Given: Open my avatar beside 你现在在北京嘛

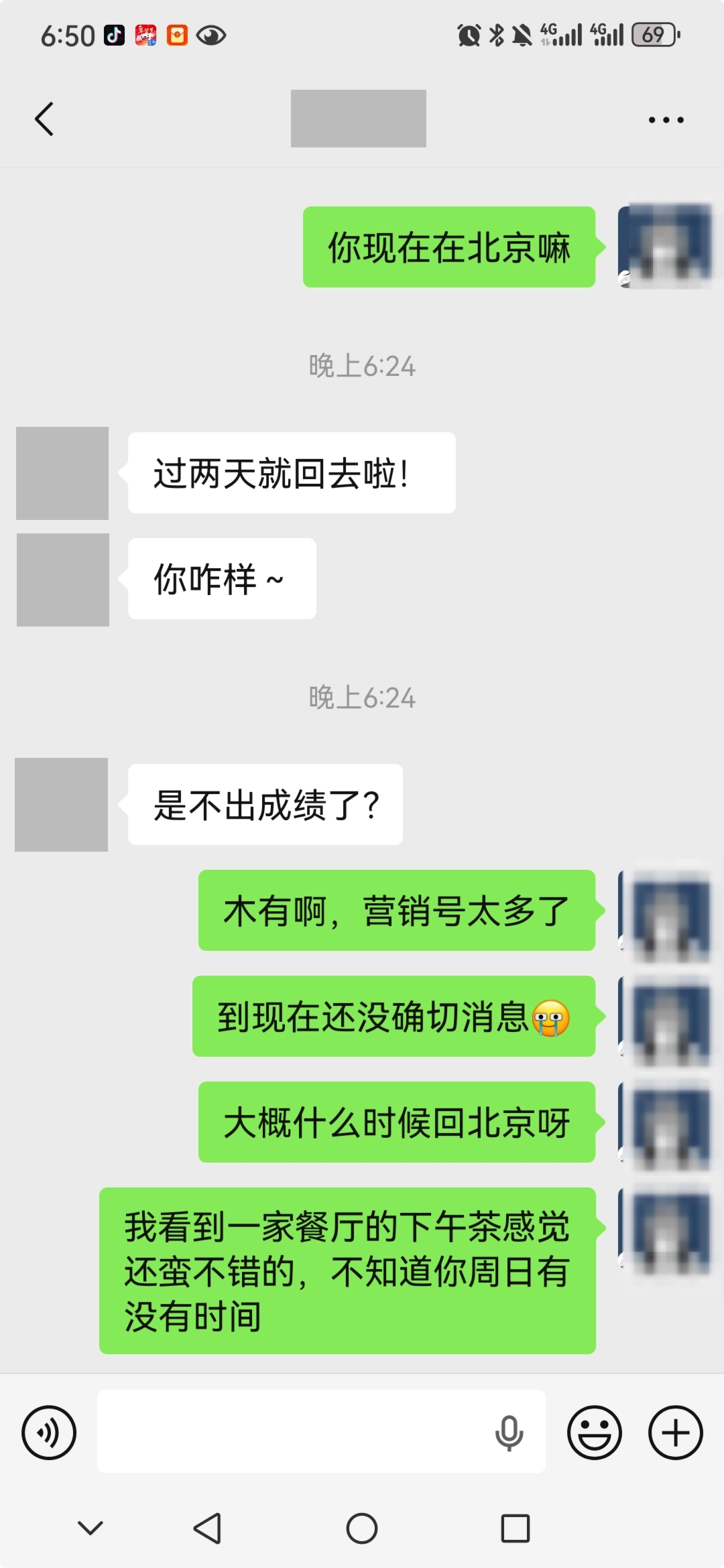Looking at the screenshot, I should [x=665, y=247].
